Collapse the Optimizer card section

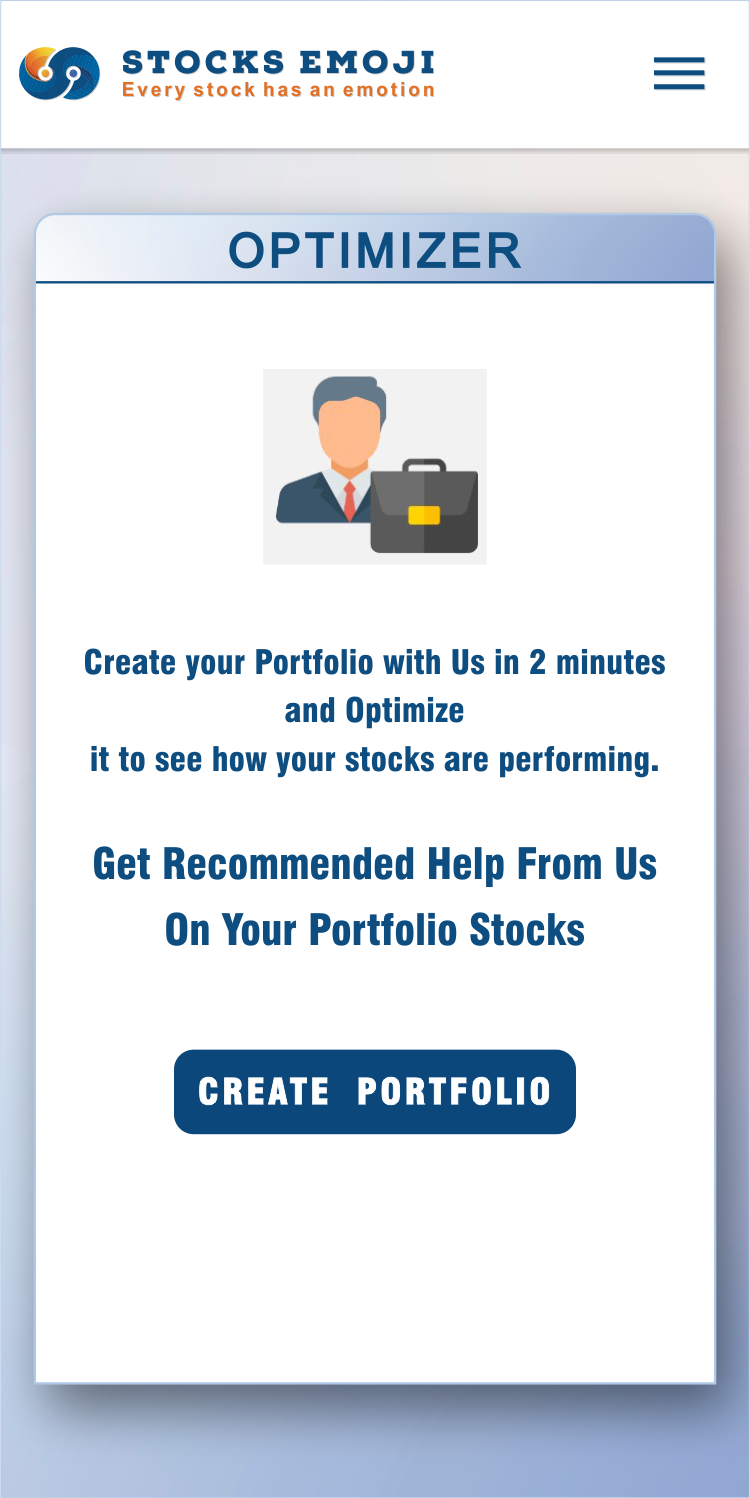coord(374,251)
